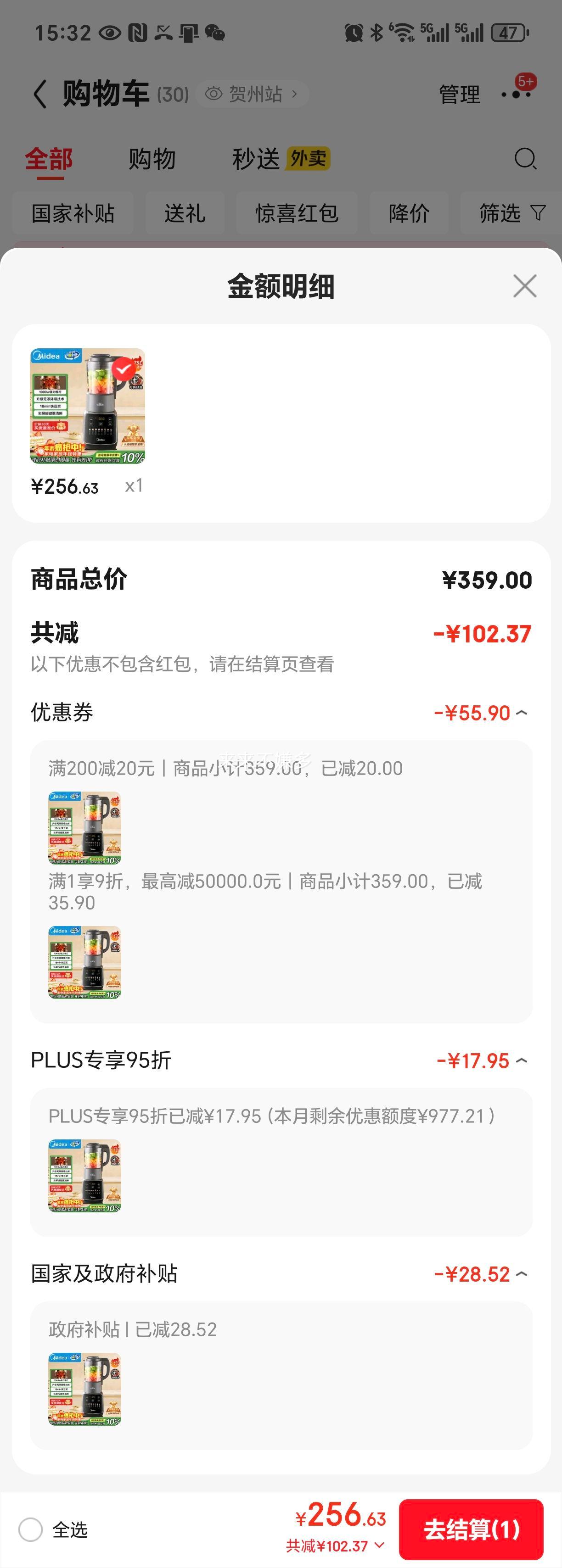Screen dimensions: 562x1568
Task: Close the 金额明细 panel
Action: point(524,285)
